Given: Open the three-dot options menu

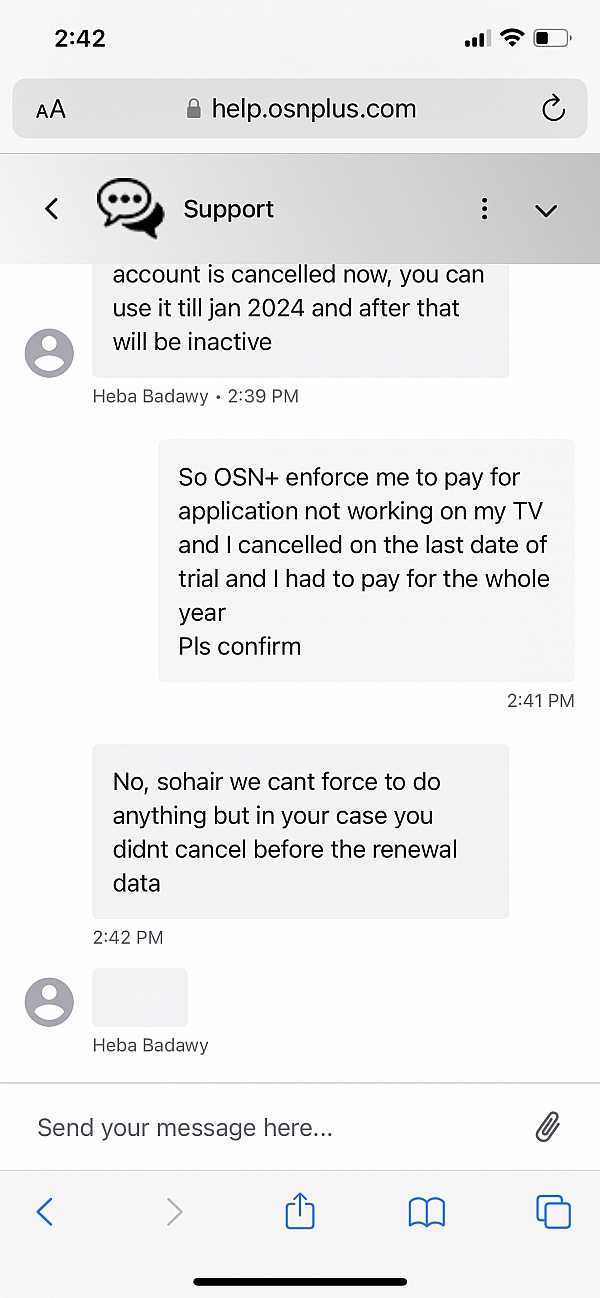Looking at the screenshot, I should point(484,209).
